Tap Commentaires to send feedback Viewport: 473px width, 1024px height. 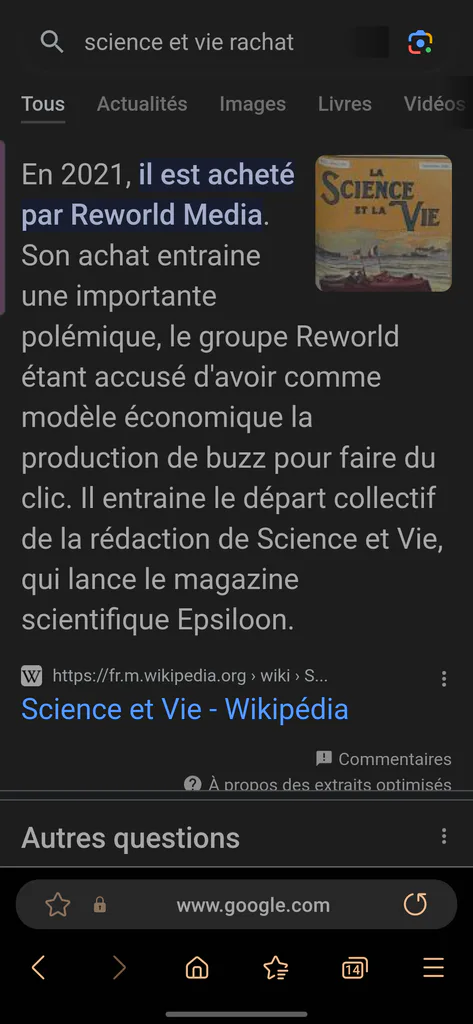click(x=383, y=759)
